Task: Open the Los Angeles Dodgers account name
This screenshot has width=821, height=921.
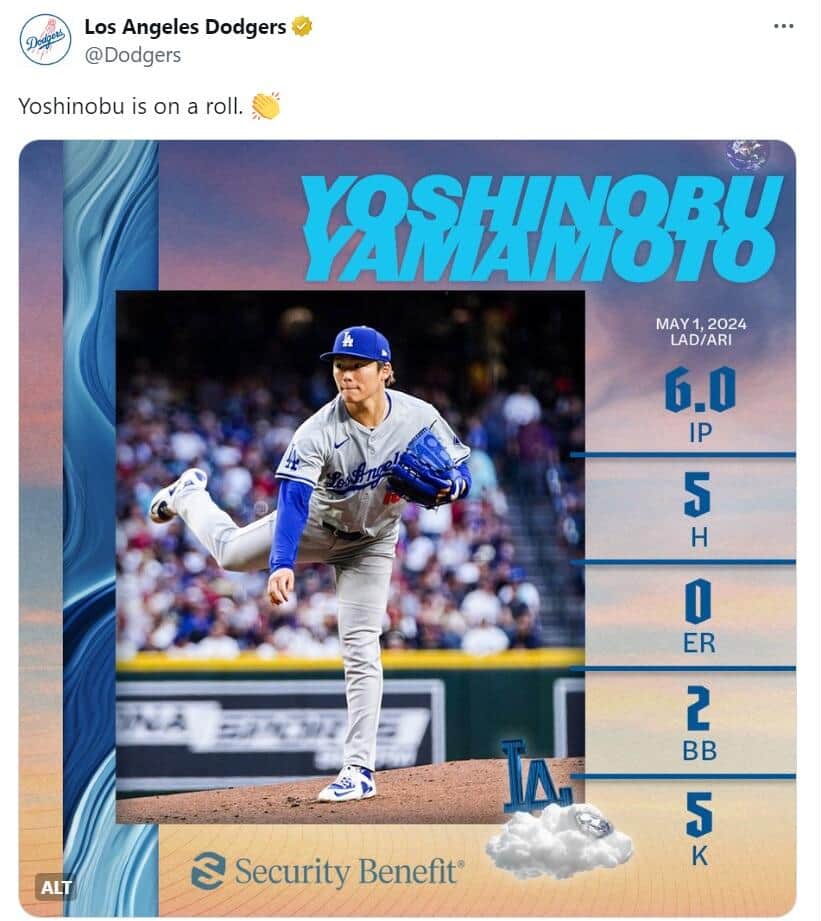Action: (185, 26)
